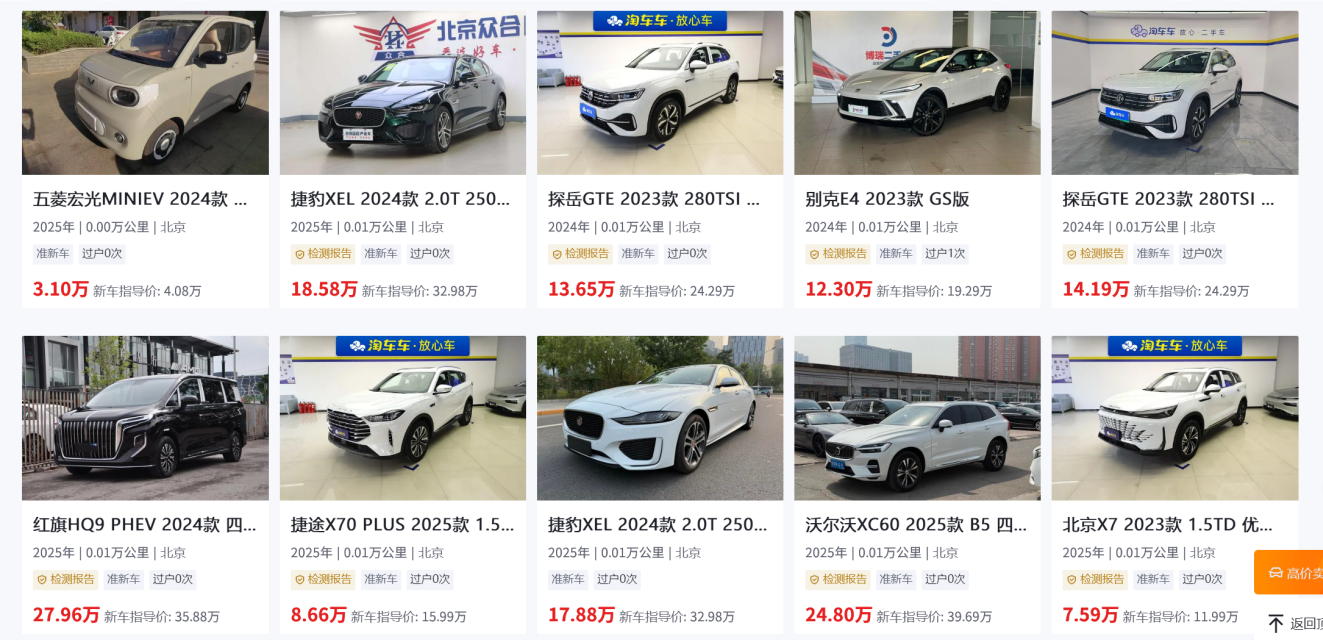View the 捷途X70 PLUS 2025款 car card

(402, 524)
